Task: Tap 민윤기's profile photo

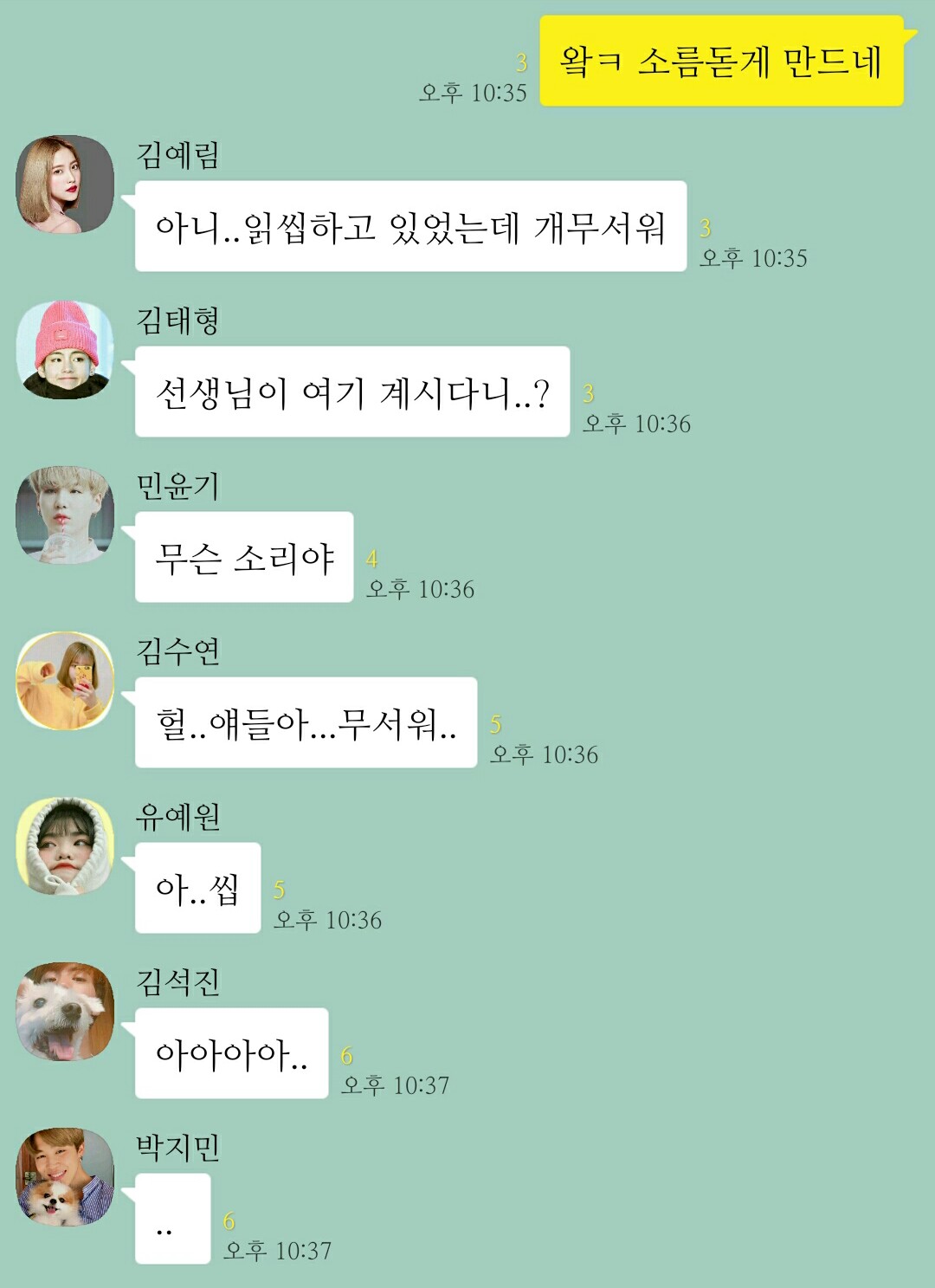Action: [x=65, y=515]
